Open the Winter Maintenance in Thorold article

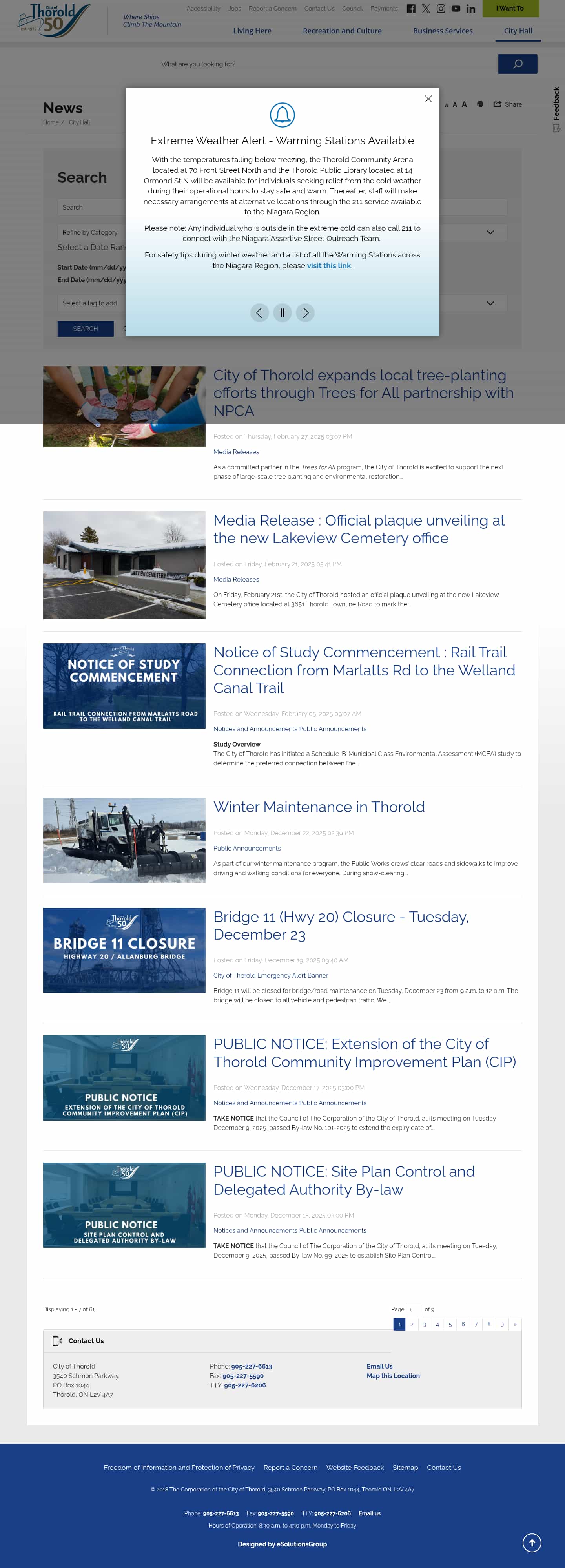click(x=319, y=807)
